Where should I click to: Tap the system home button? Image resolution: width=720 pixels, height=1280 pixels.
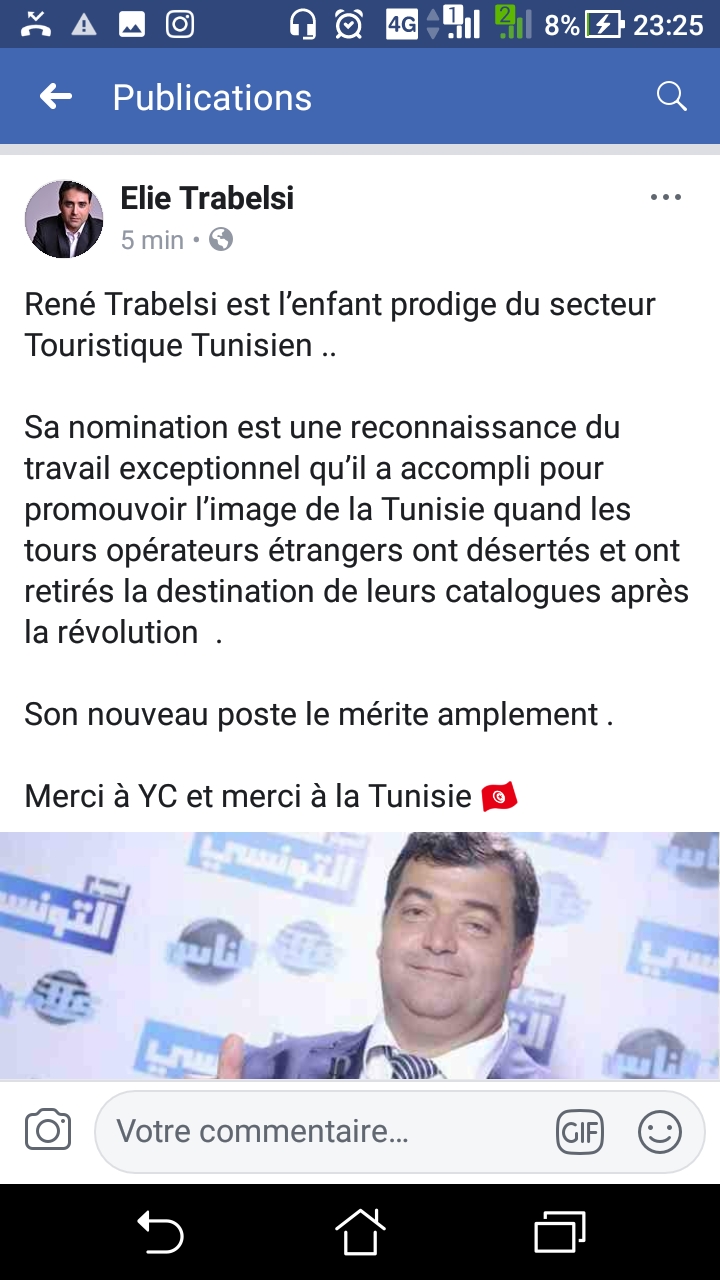coord(360,1232)
